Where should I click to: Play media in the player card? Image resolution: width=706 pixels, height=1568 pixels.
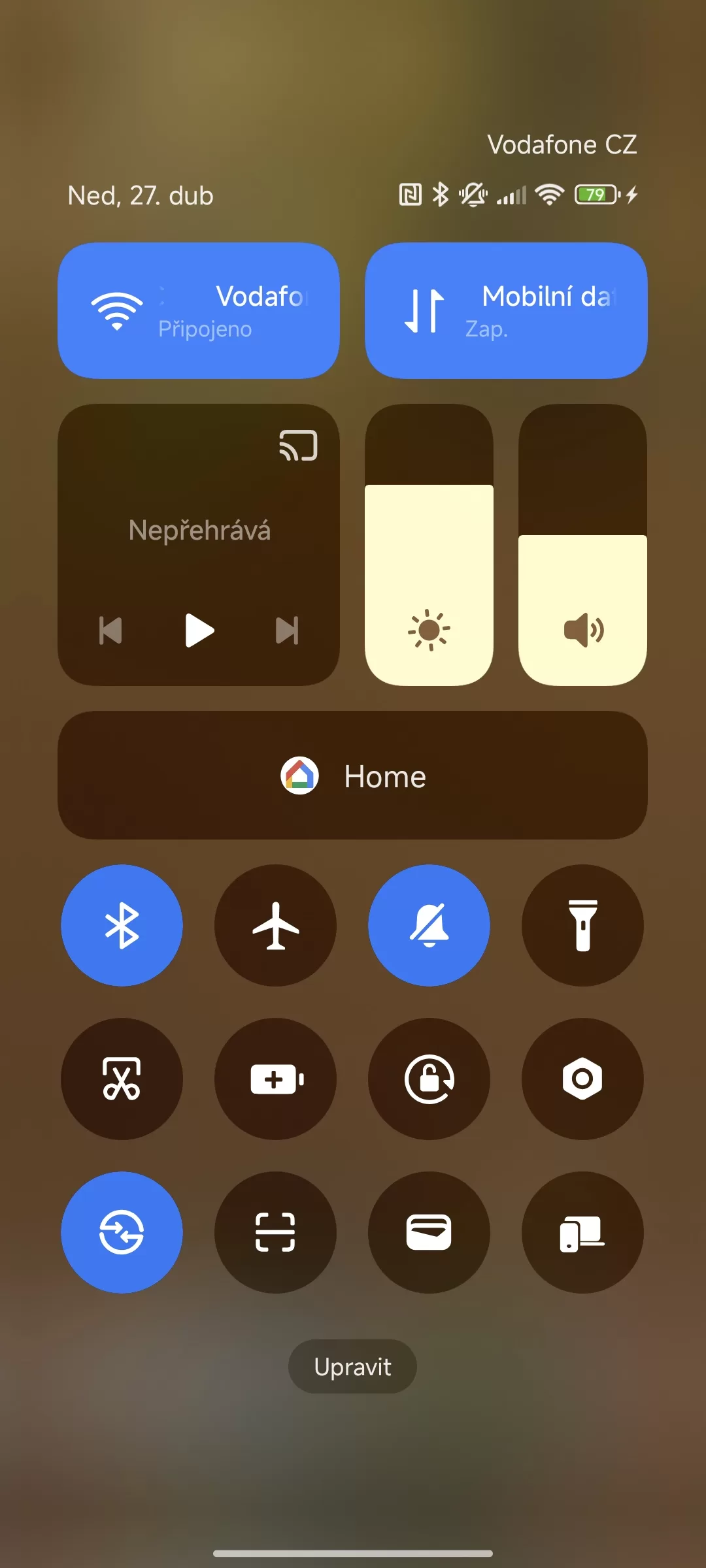coord(199,630)
